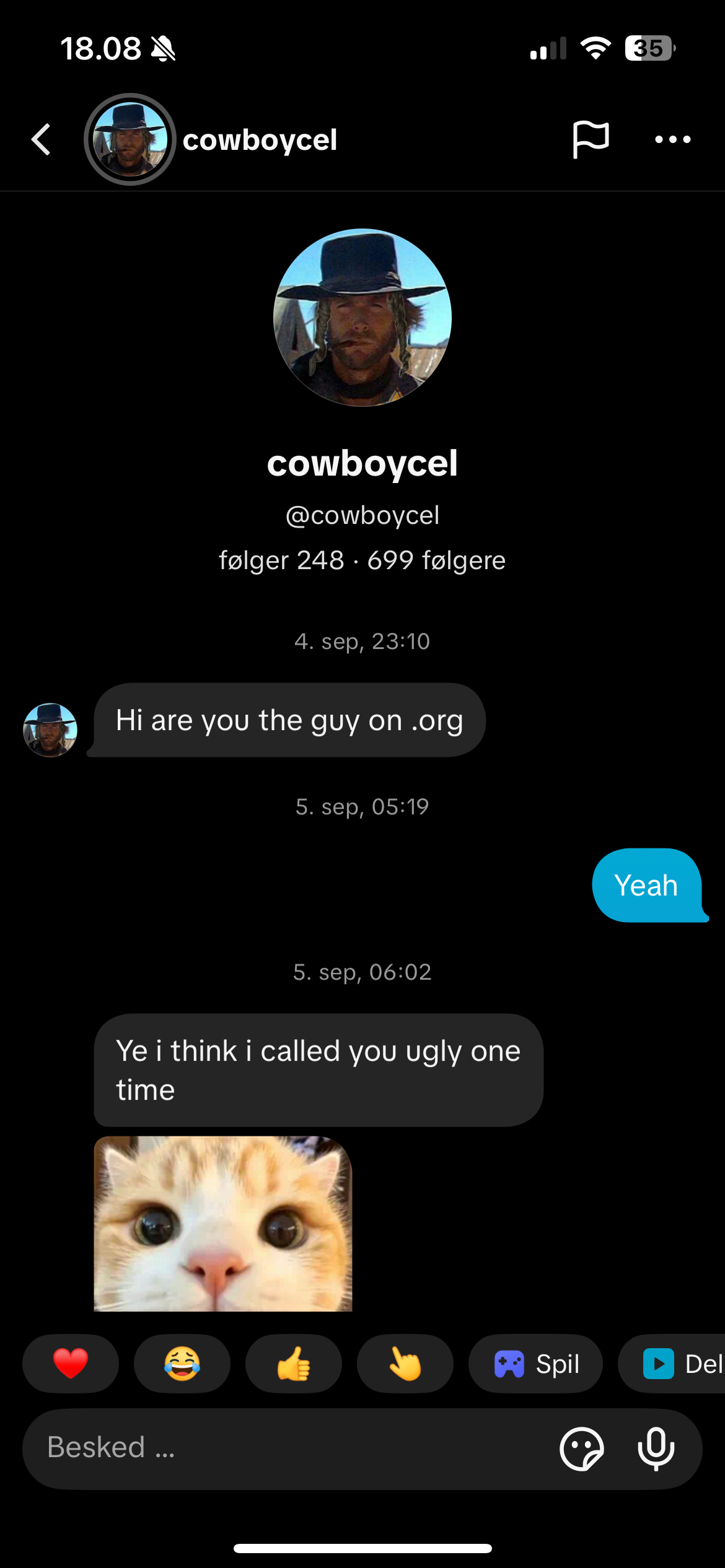The width and height of the screenshot is (725, 1568).
Task: Send the laughing-crying emoji reaction
Action: 182,1363
